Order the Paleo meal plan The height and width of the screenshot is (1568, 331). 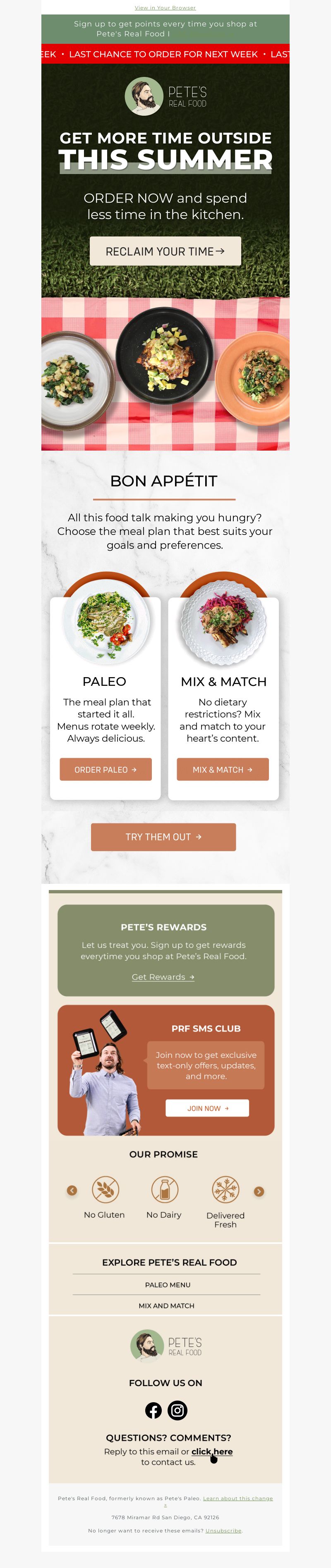click(x=106, y=769)
